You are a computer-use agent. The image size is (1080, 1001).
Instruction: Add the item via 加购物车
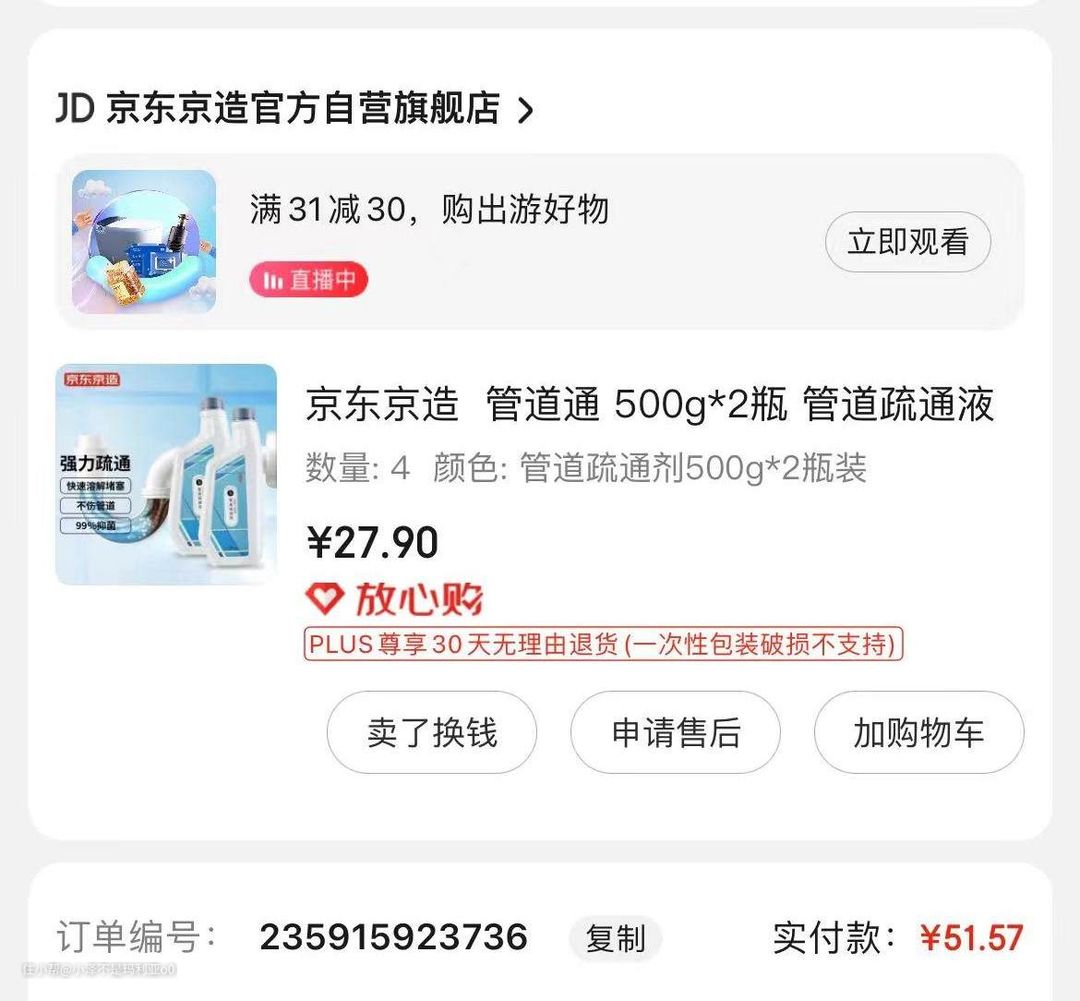[918, 733]
